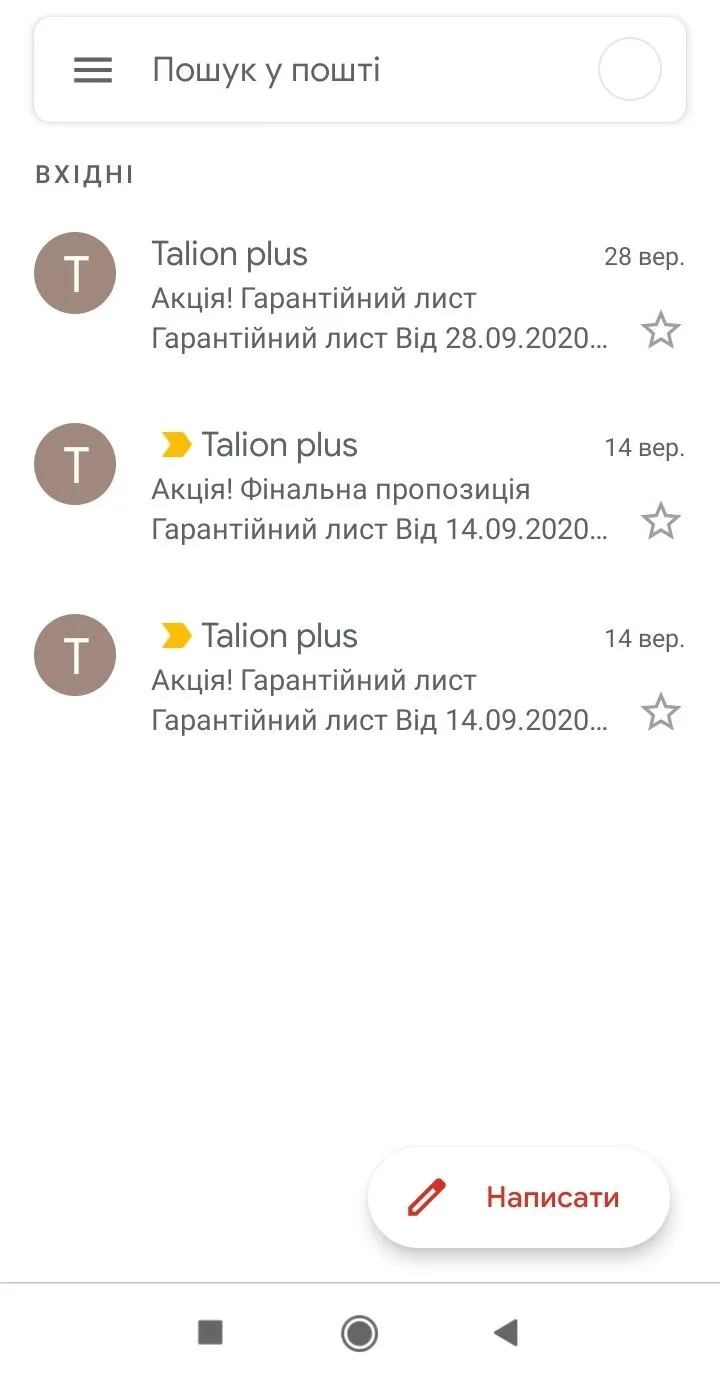Go back with the system back button

pyautogui.click(x=506, y=1332)
